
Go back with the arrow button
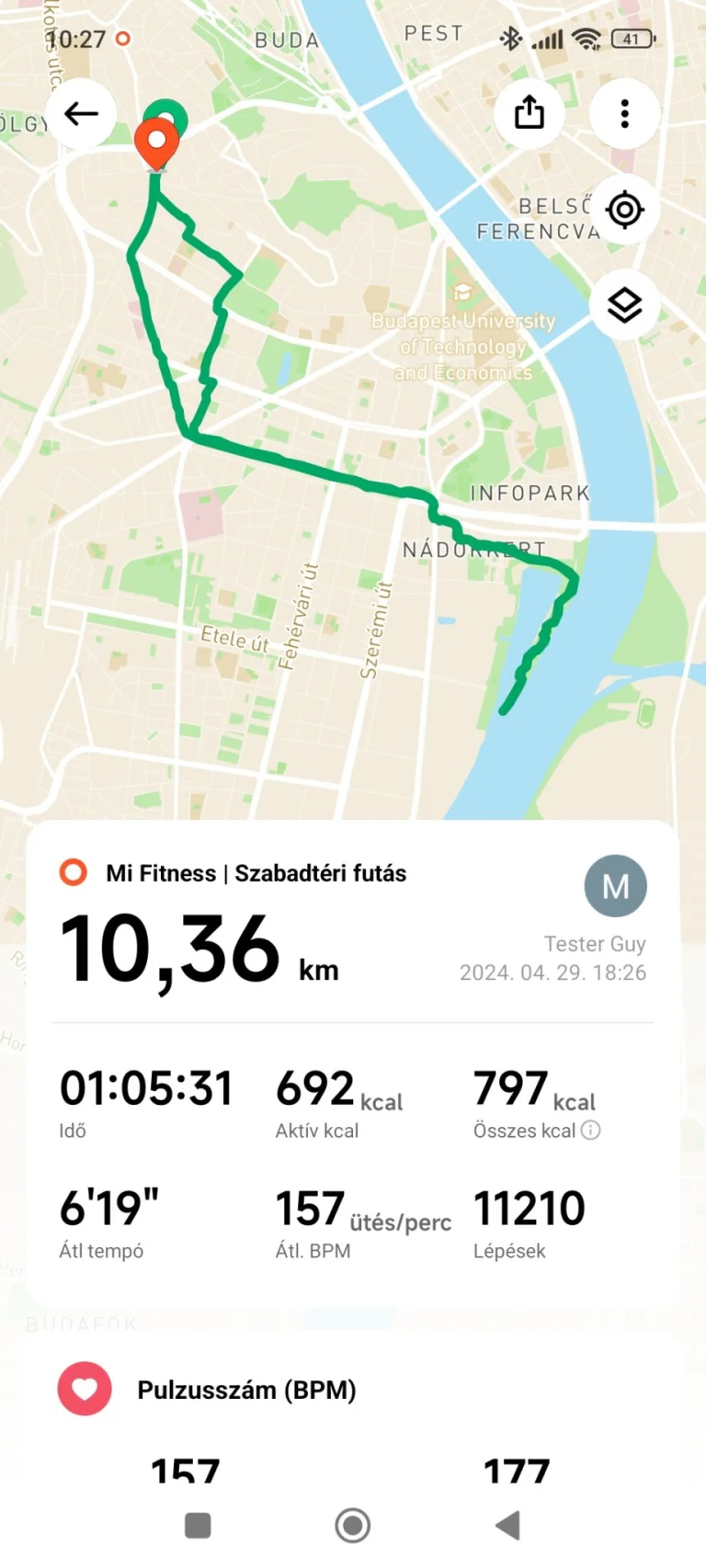click(x=81, y=113)
